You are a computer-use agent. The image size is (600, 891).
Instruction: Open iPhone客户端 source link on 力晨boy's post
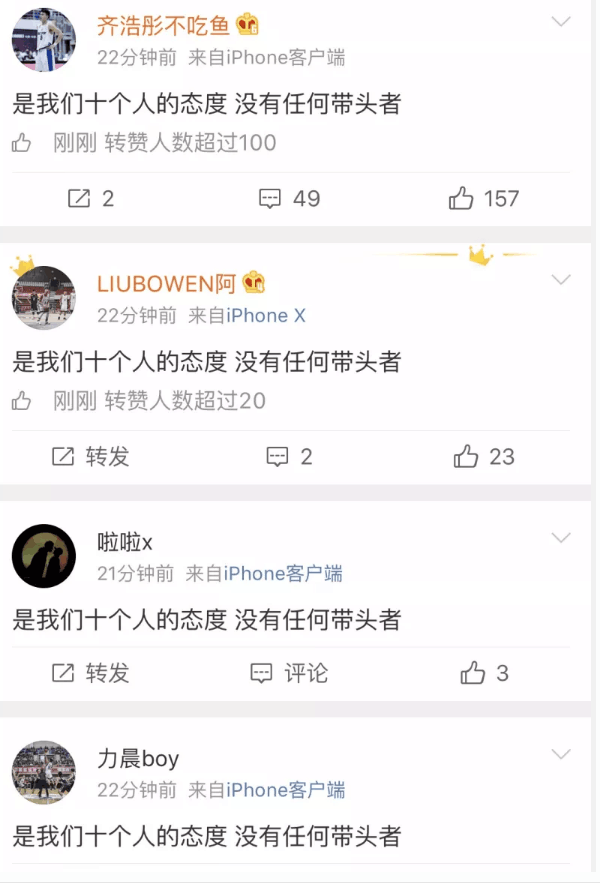click(285, 789)
